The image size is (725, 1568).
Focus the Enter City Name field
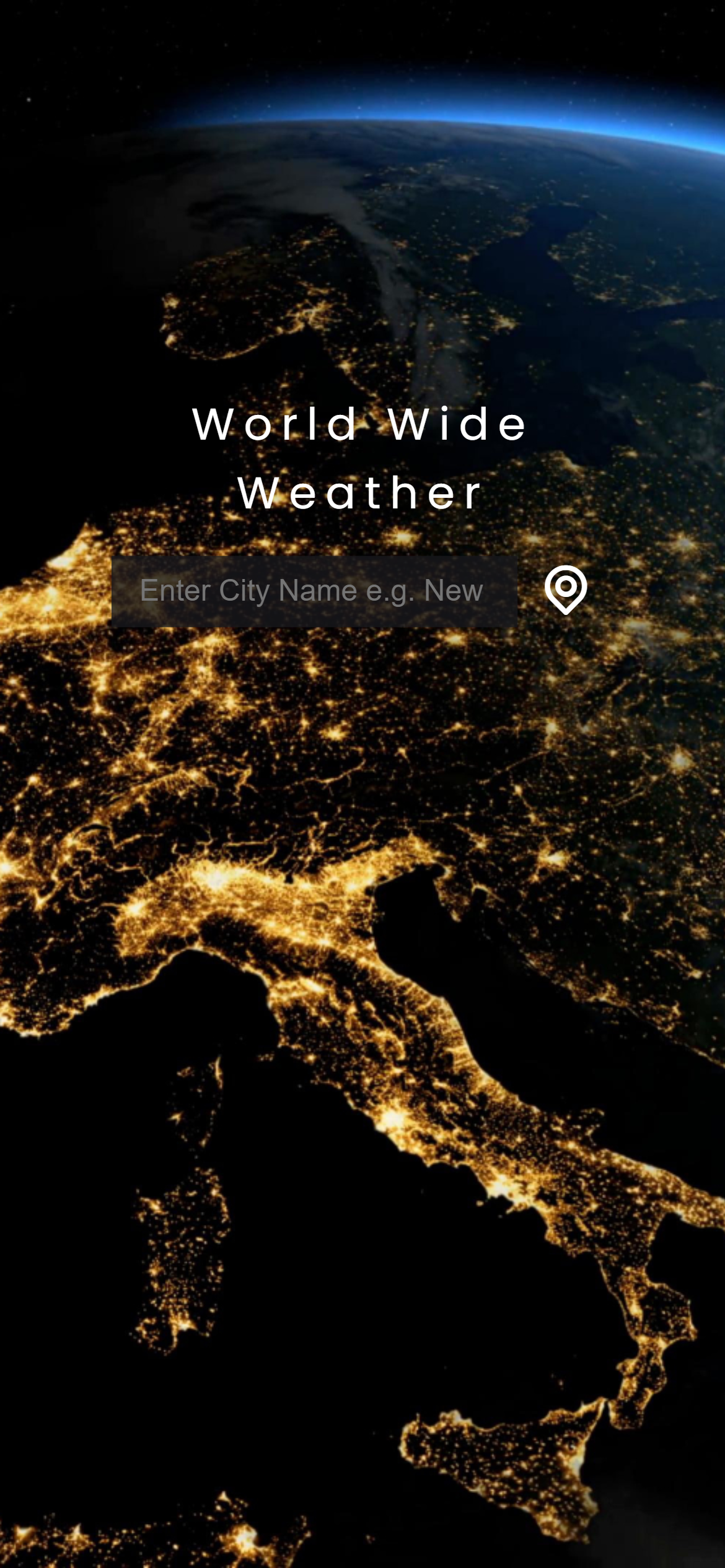click(x=314, y=591)
